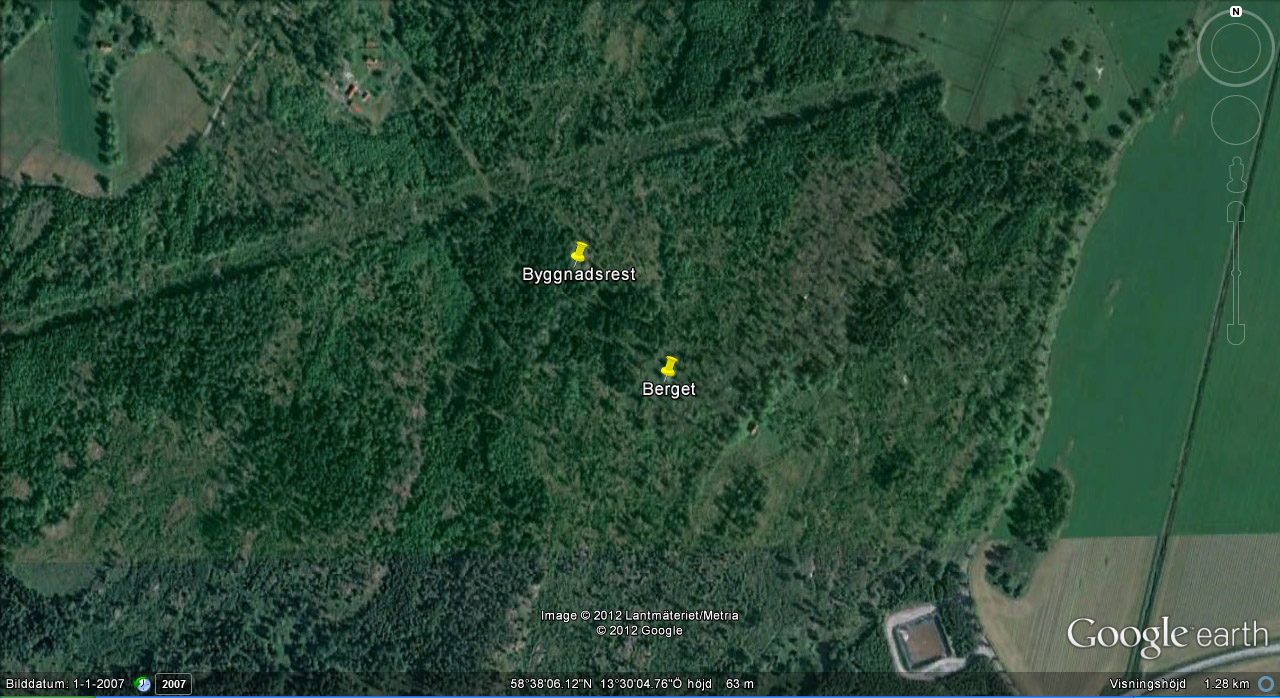Open the Byggnadsrest placemark

[578, 253]
